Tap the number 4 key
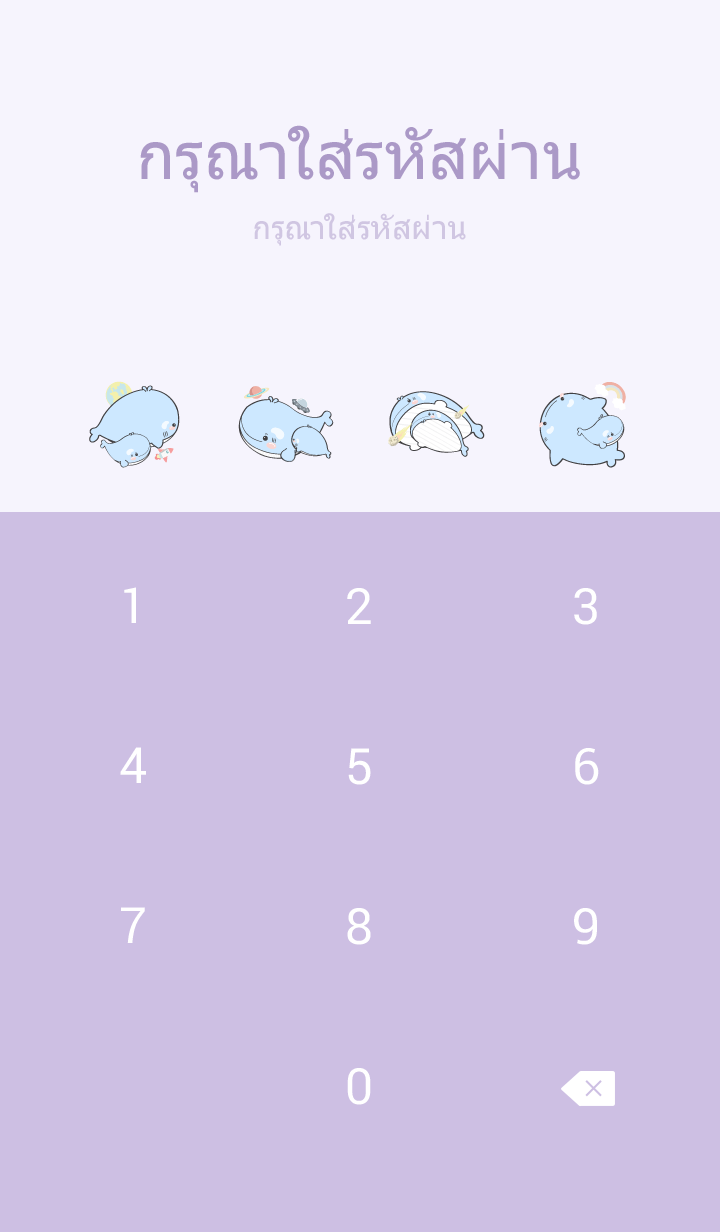The width and height of the screenshot is (720, 1232). click(x=132, y=767)
